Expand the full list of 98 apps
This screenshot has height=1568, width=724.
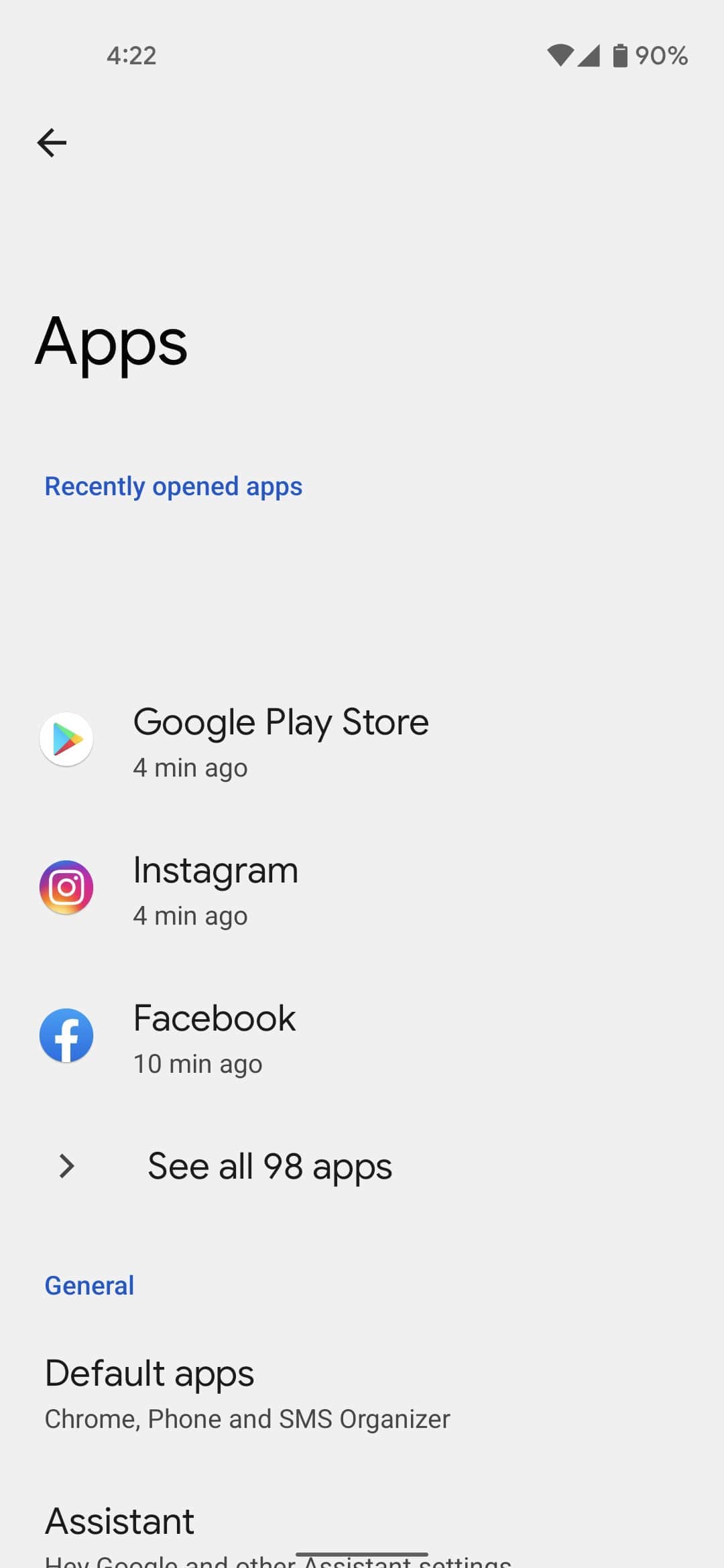pos(270,1166)
